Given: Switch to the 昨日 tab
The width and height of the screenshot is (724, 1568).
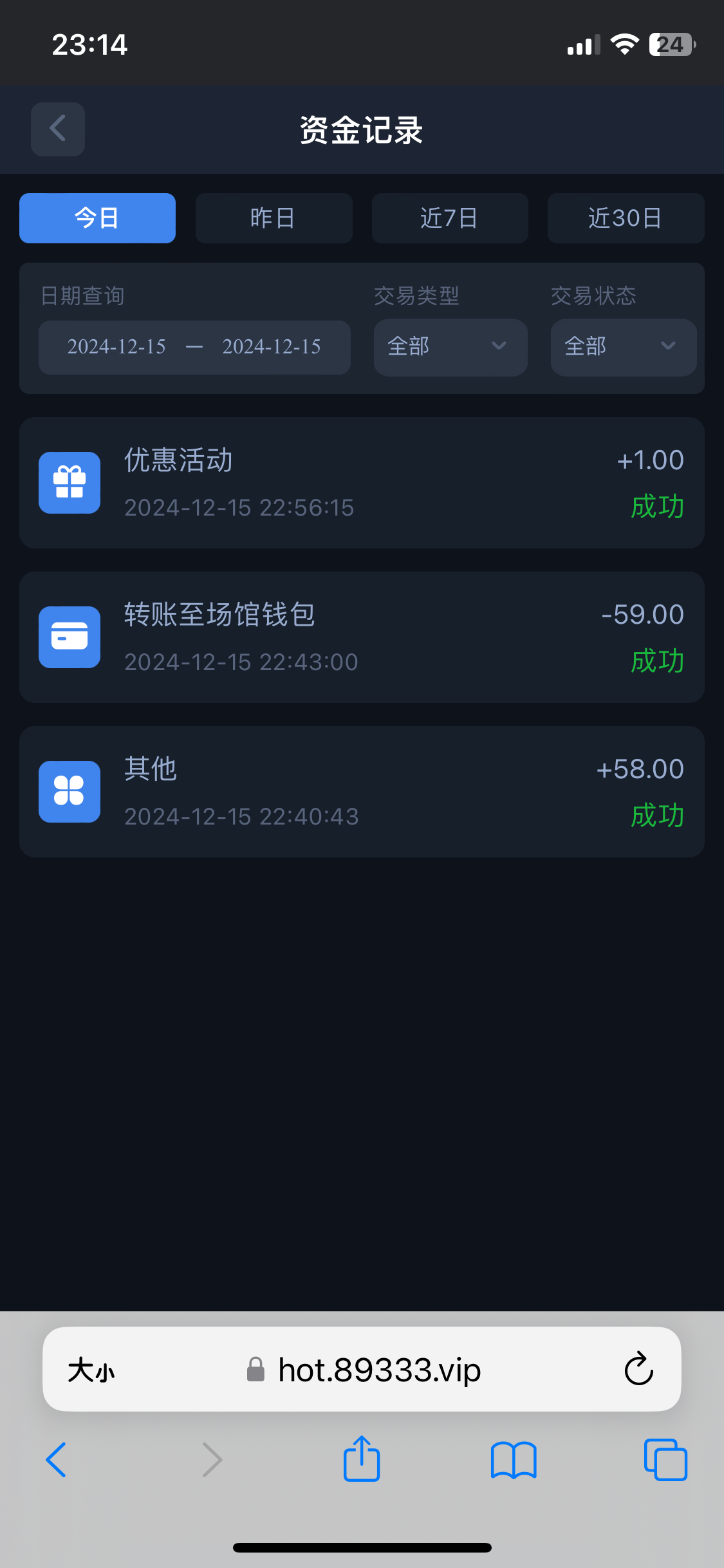Looking at the screenshot, I should click(274, 218).
